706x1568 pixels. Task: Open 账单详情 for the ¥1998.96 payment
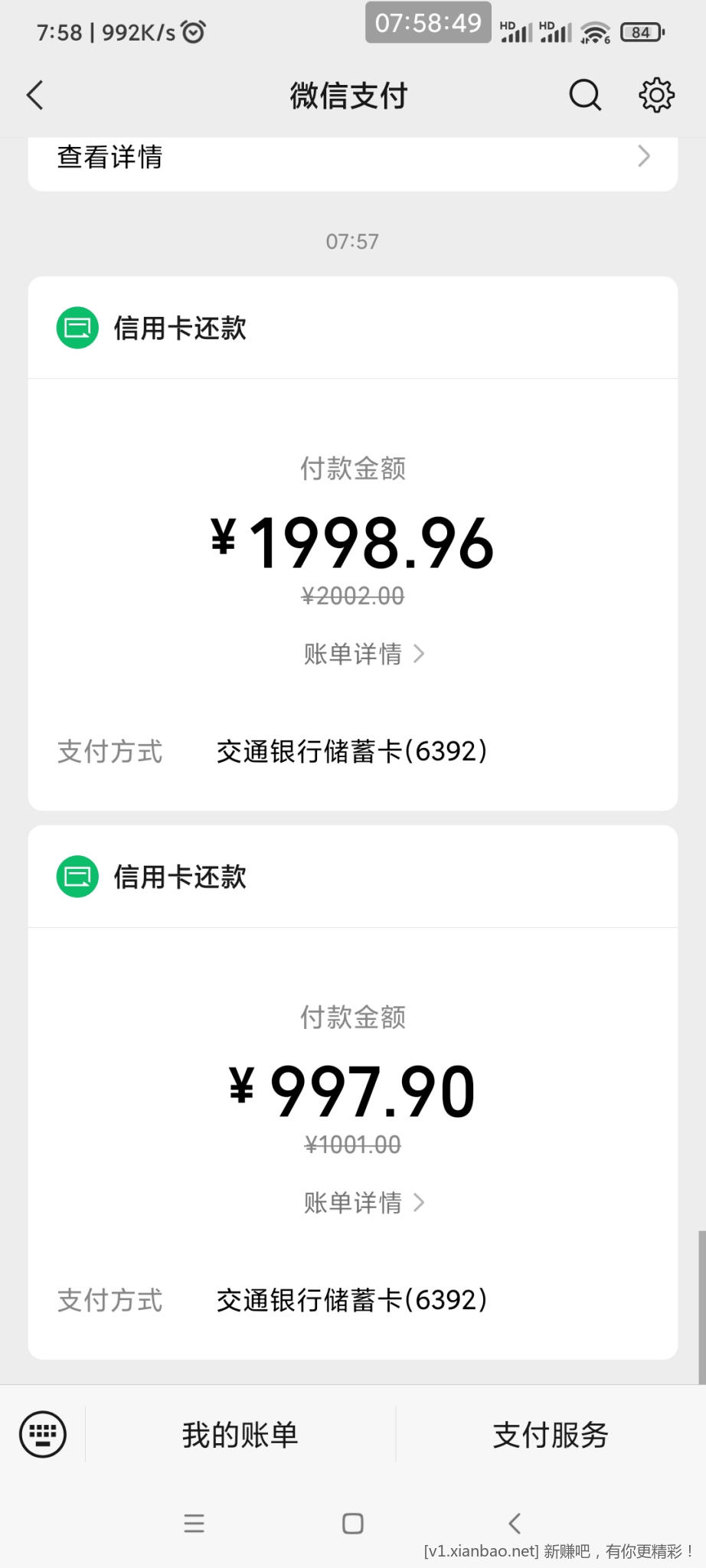pos(364,654)
